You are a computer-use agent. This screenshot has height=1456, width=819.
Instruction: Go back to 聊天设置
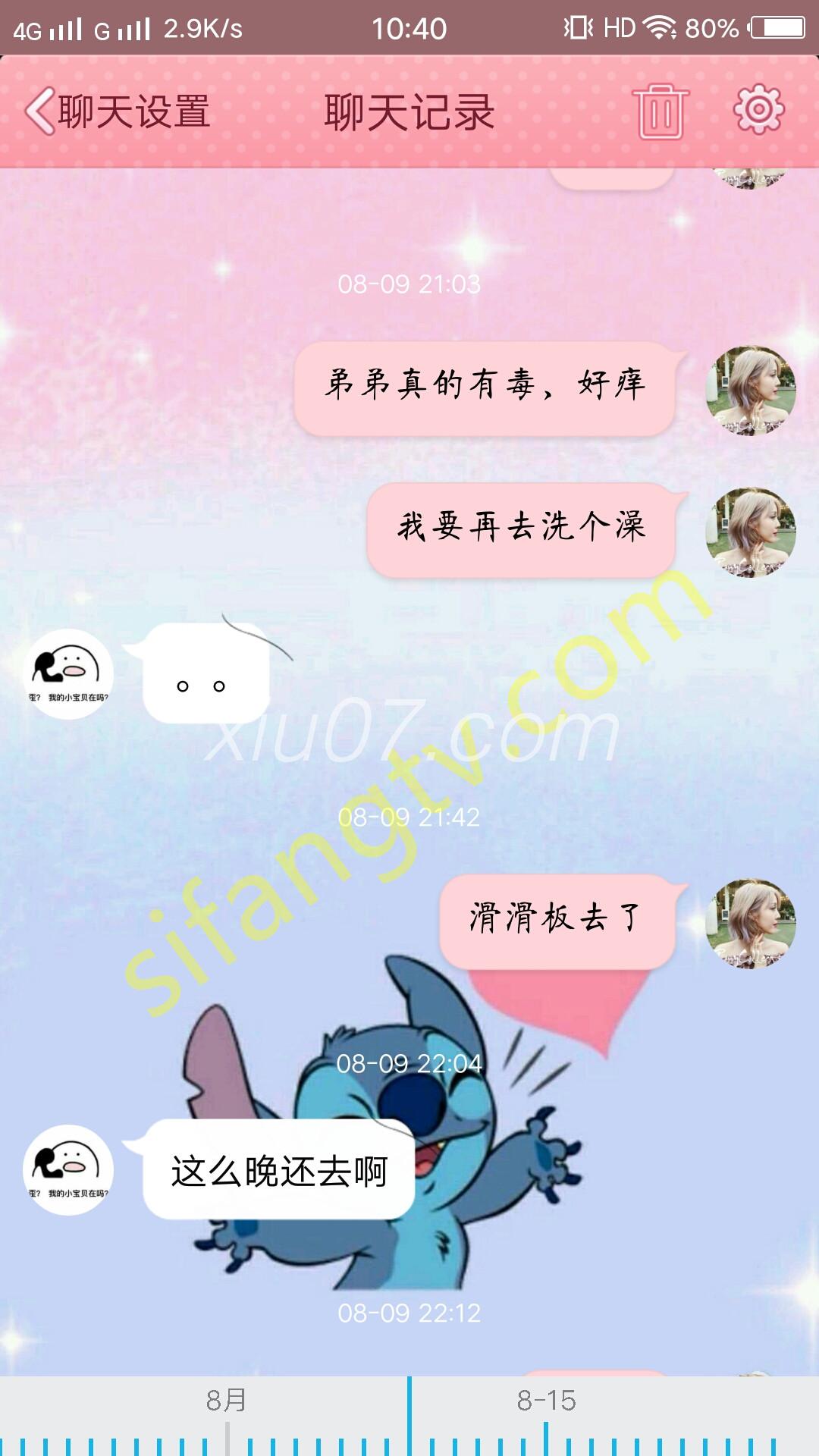coord(118,111)
